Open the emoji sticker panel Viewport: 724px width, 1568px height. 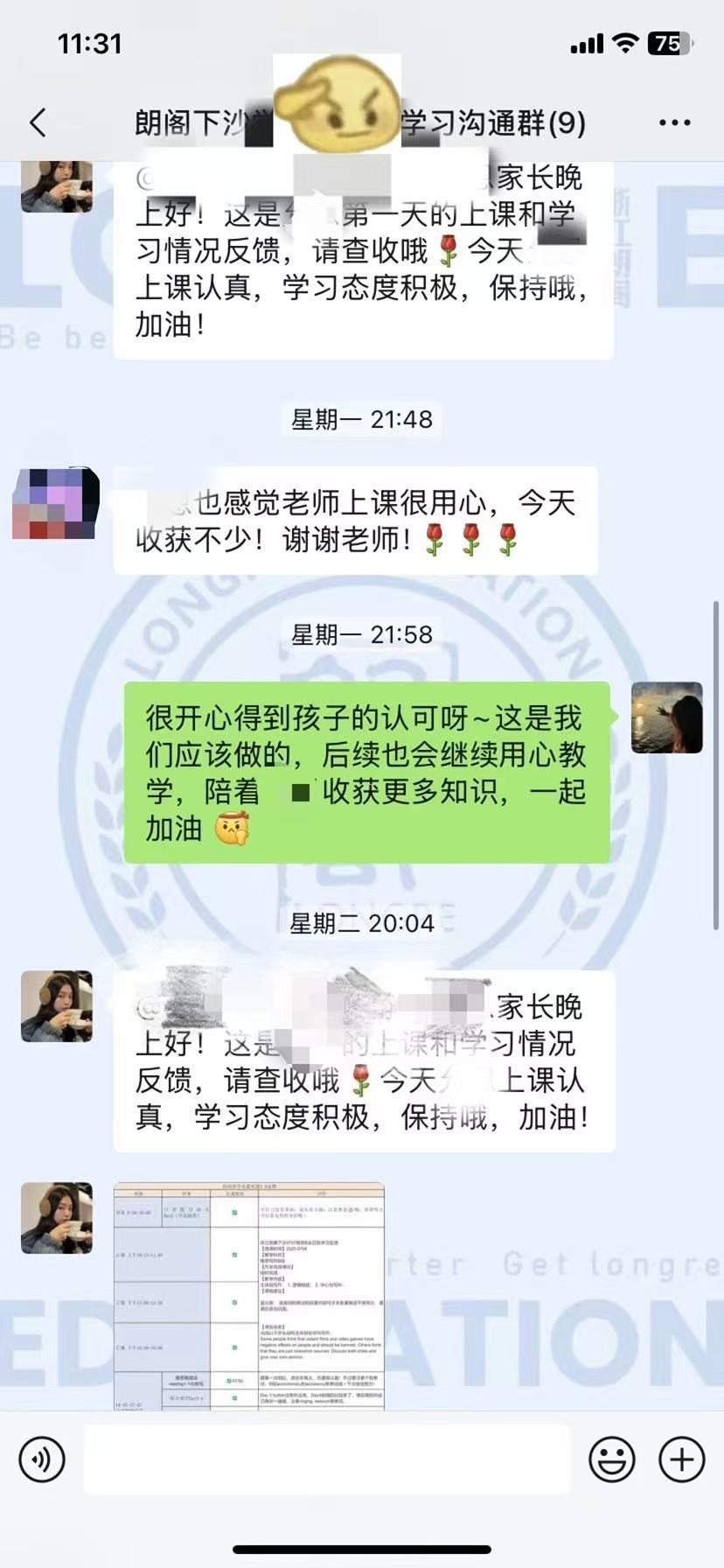click(611, 1459)
